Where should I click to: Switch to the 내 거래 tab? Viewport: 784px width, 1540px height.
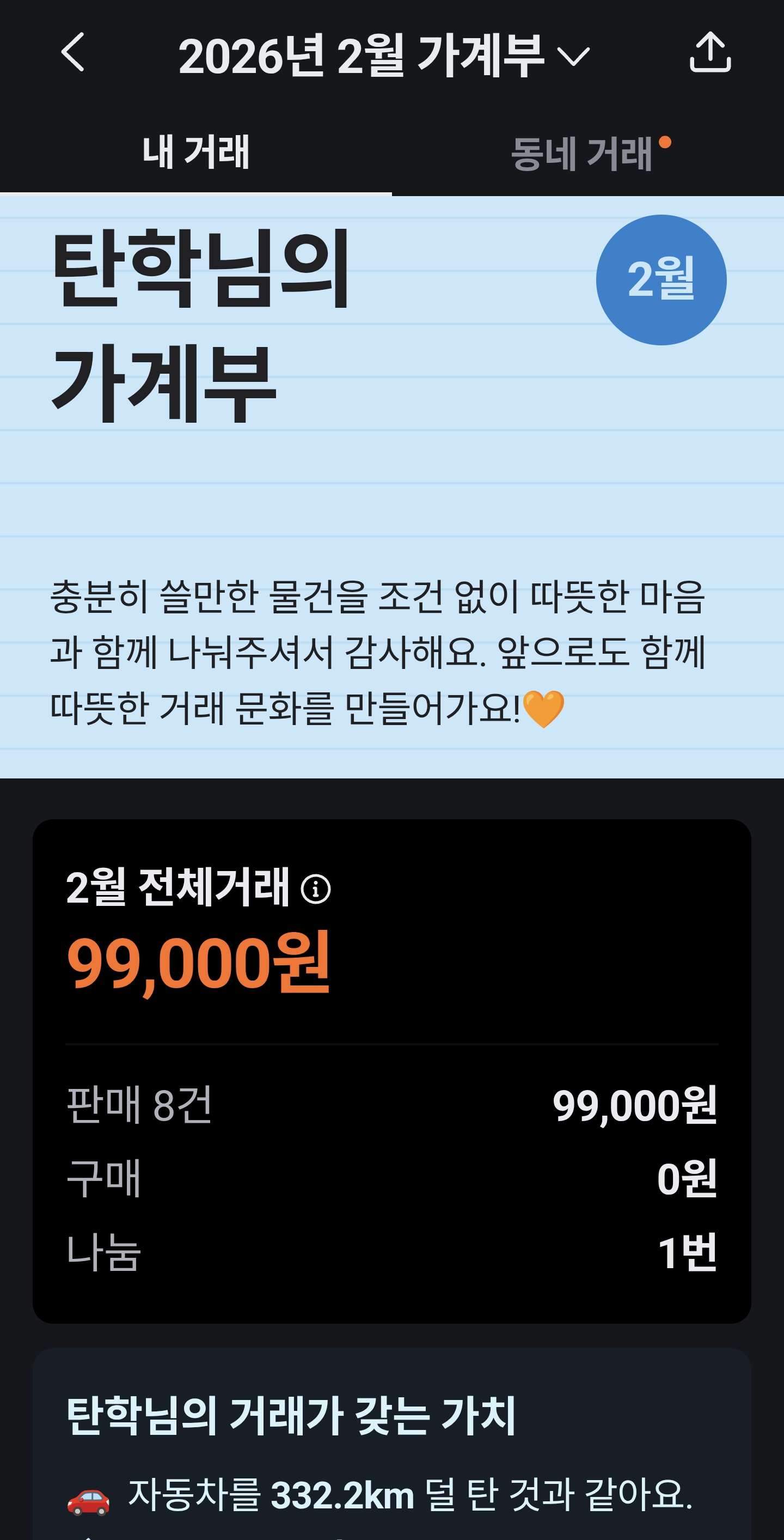coord(195,152)
